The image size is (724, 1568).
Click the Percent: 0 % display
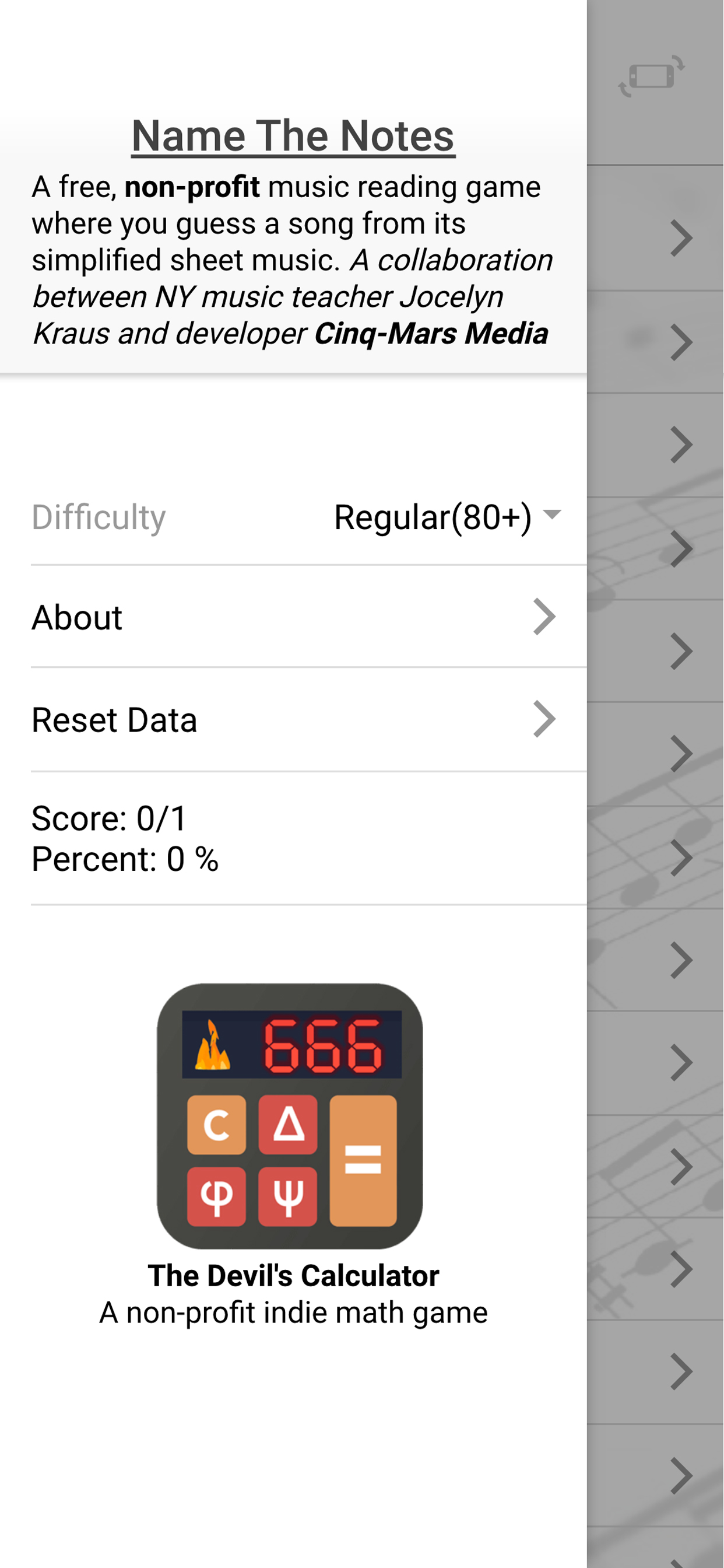tap(126, 860)
